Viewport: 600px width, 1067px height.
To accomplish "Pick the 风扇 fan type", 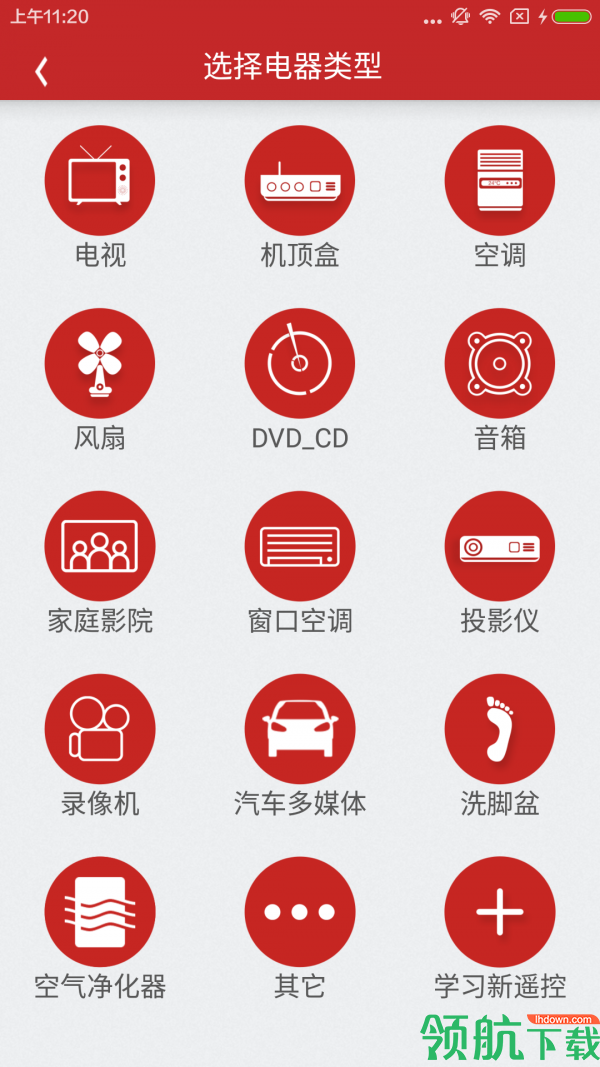I will pos(100,364).
